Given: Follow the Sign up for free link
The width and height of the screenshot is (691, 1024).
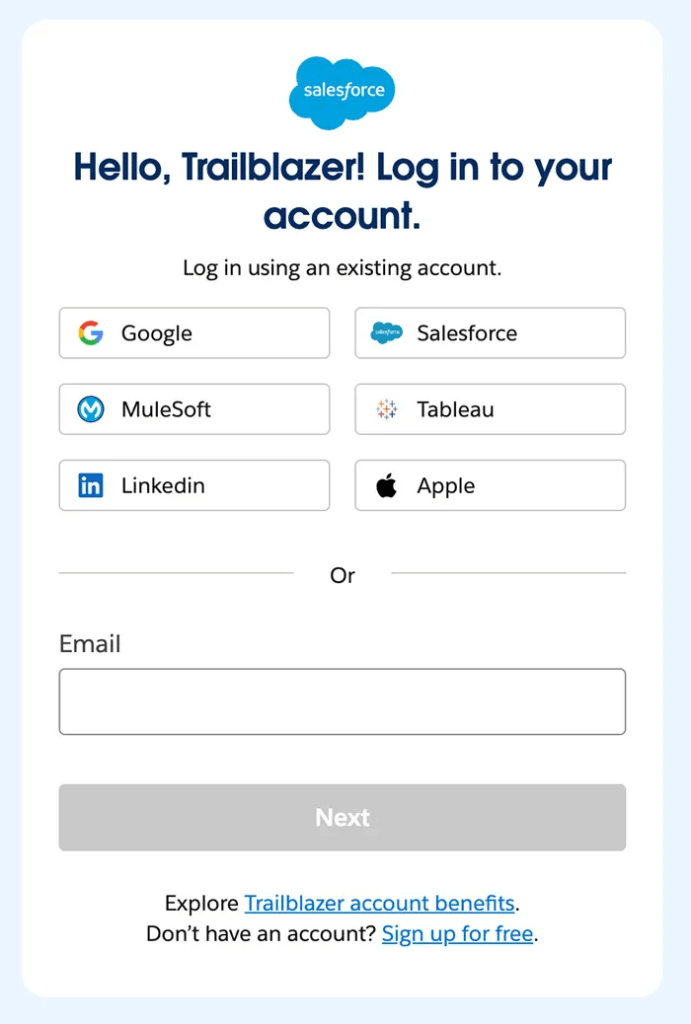Looking at the screenshot, I should tap(457, 935).
